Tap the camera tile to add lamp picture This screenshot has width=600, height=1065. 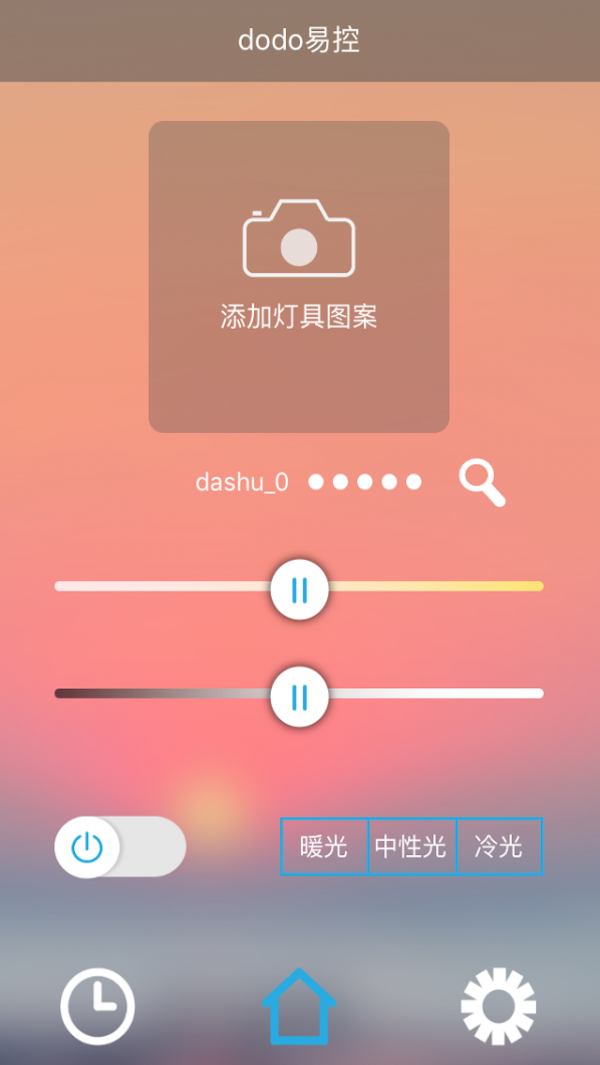click(299, 277)
